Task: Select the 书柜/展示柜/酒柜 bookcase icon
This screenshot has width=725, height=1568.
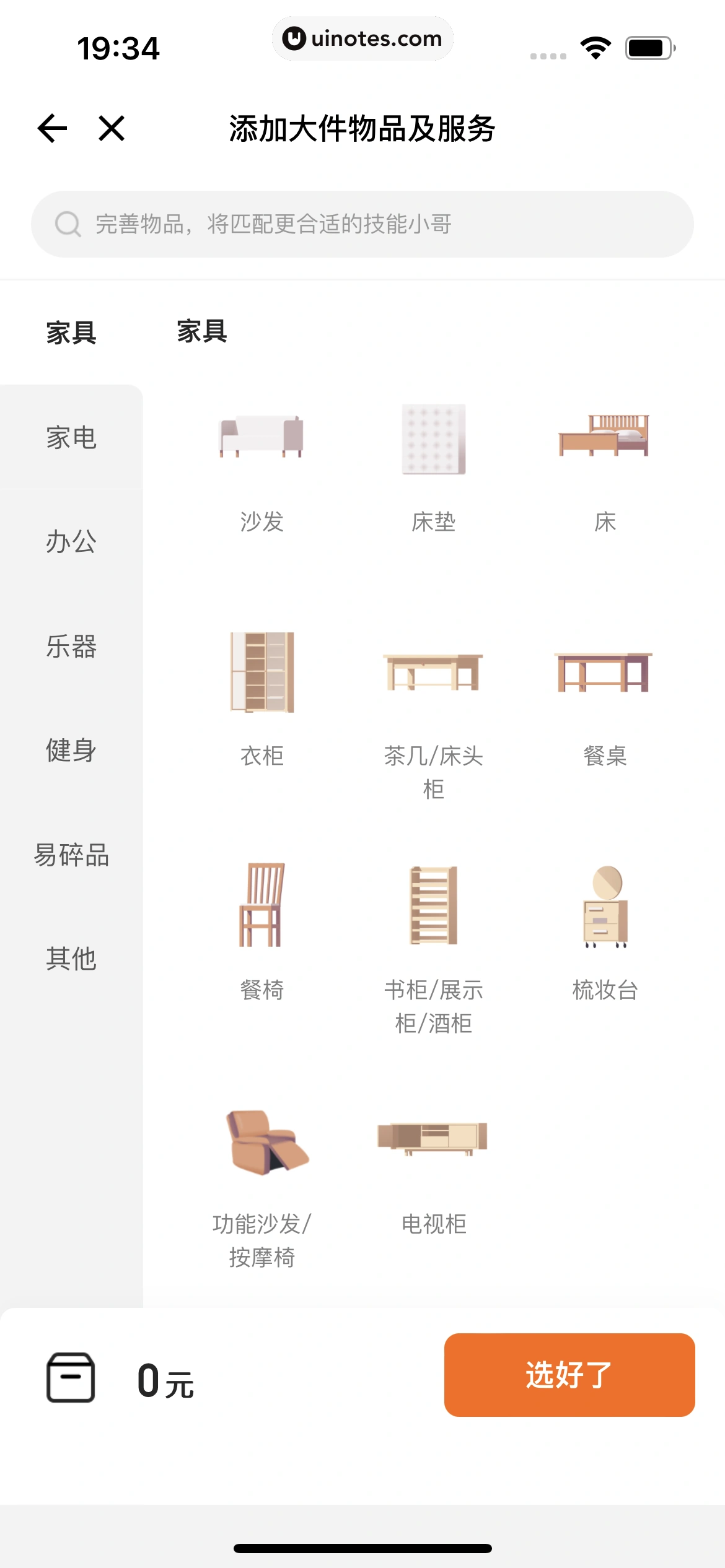Action: (x=433, y=904)
